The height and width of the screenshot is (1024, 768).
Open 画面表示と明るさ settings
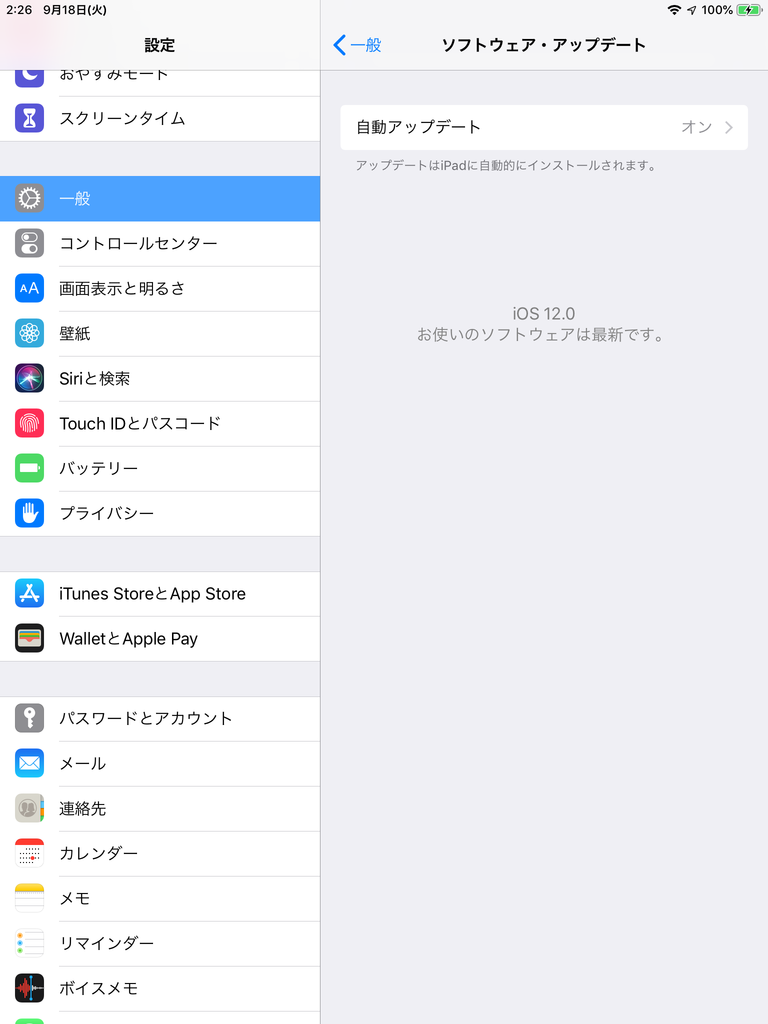pos(160,288)
